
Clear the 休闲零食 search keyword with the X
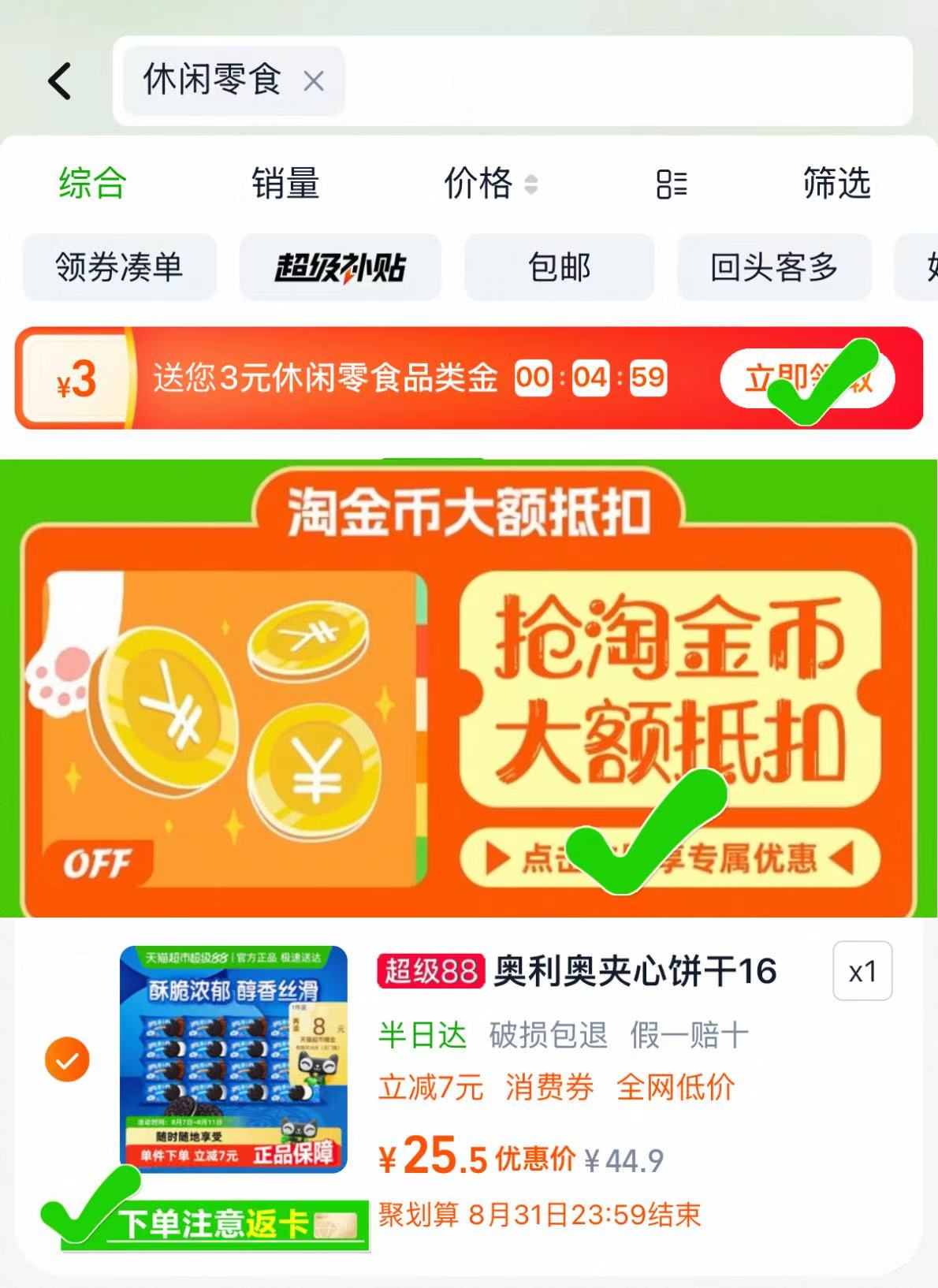(x=314, y=81)
